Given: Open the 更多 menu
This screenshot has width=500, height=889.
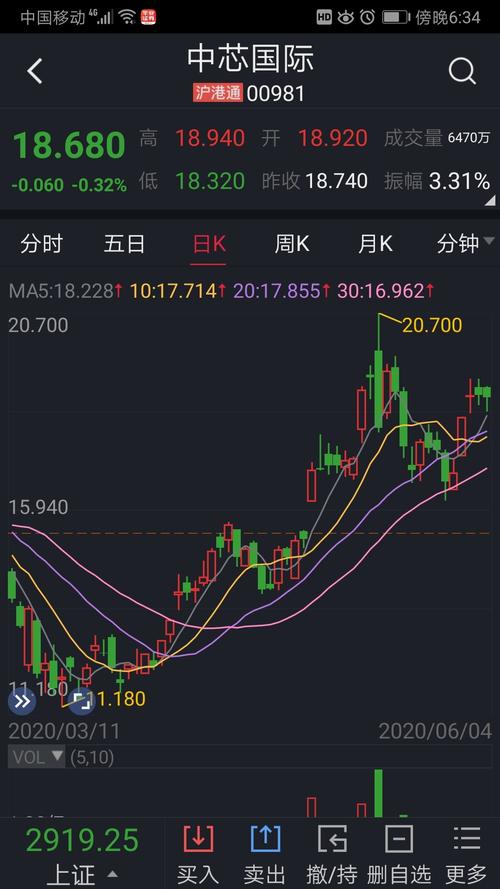Looking at the screenshot, I should point(467,854).
